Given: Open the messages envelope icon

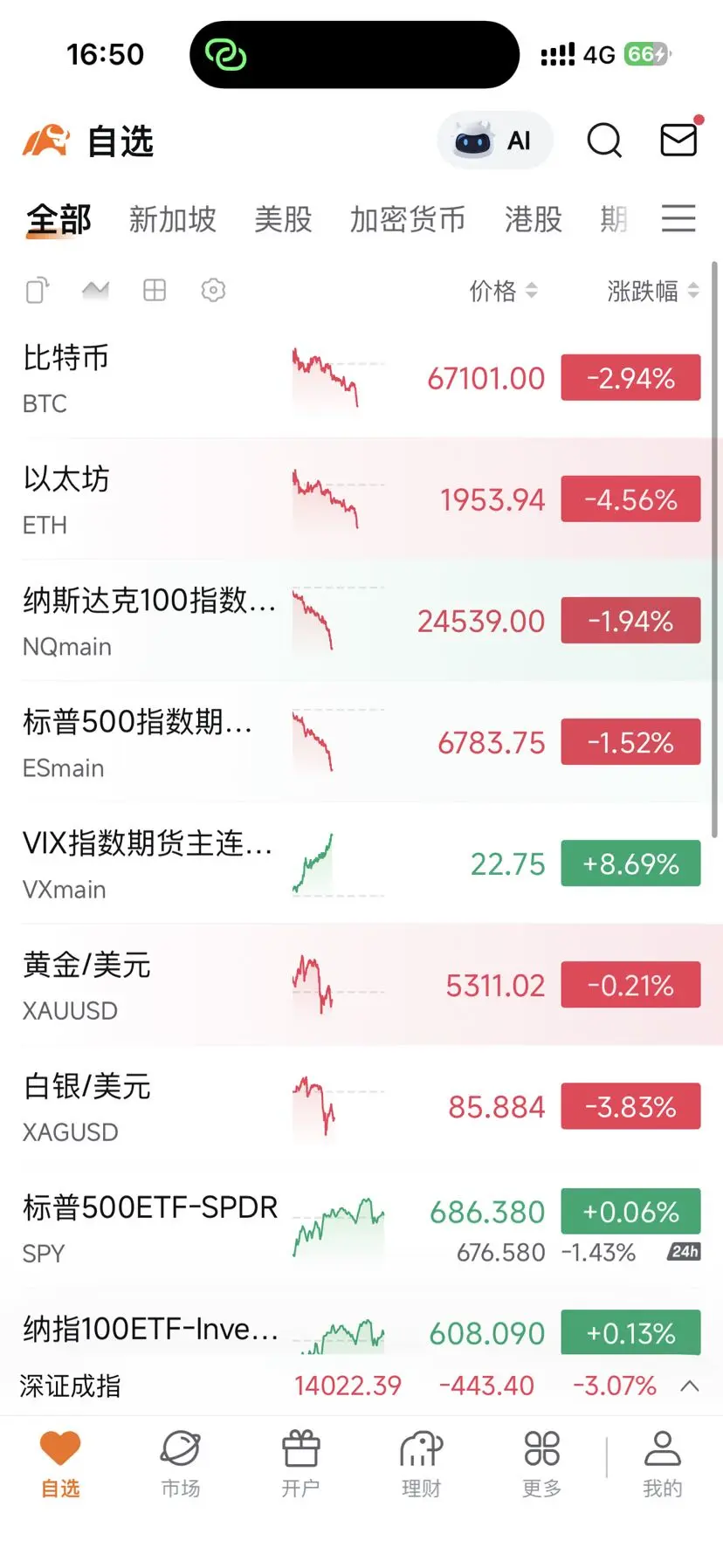Looking at the screenshot, I should click(x=678, y=140).
